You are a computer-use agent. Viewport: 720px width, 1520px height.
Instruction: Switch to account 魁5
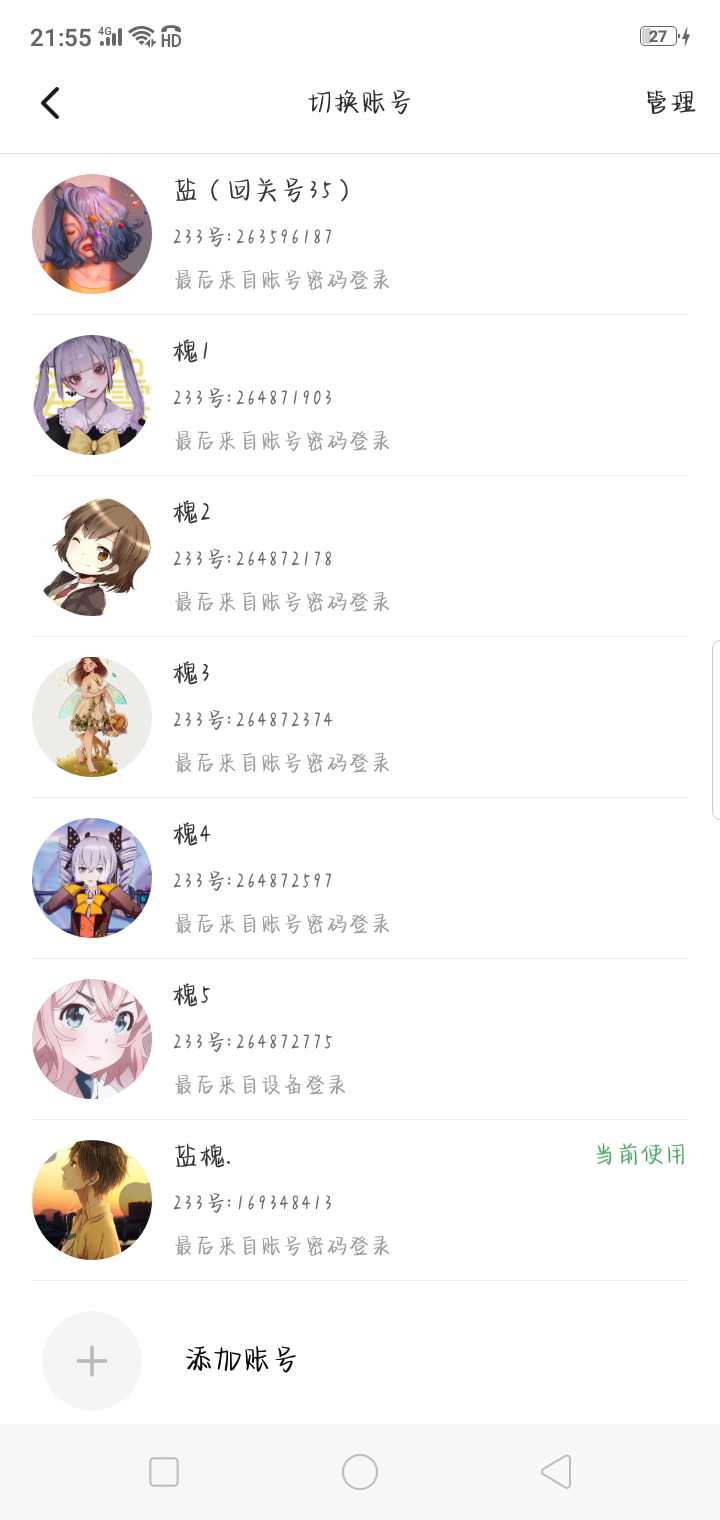[x=360, y=1039]
